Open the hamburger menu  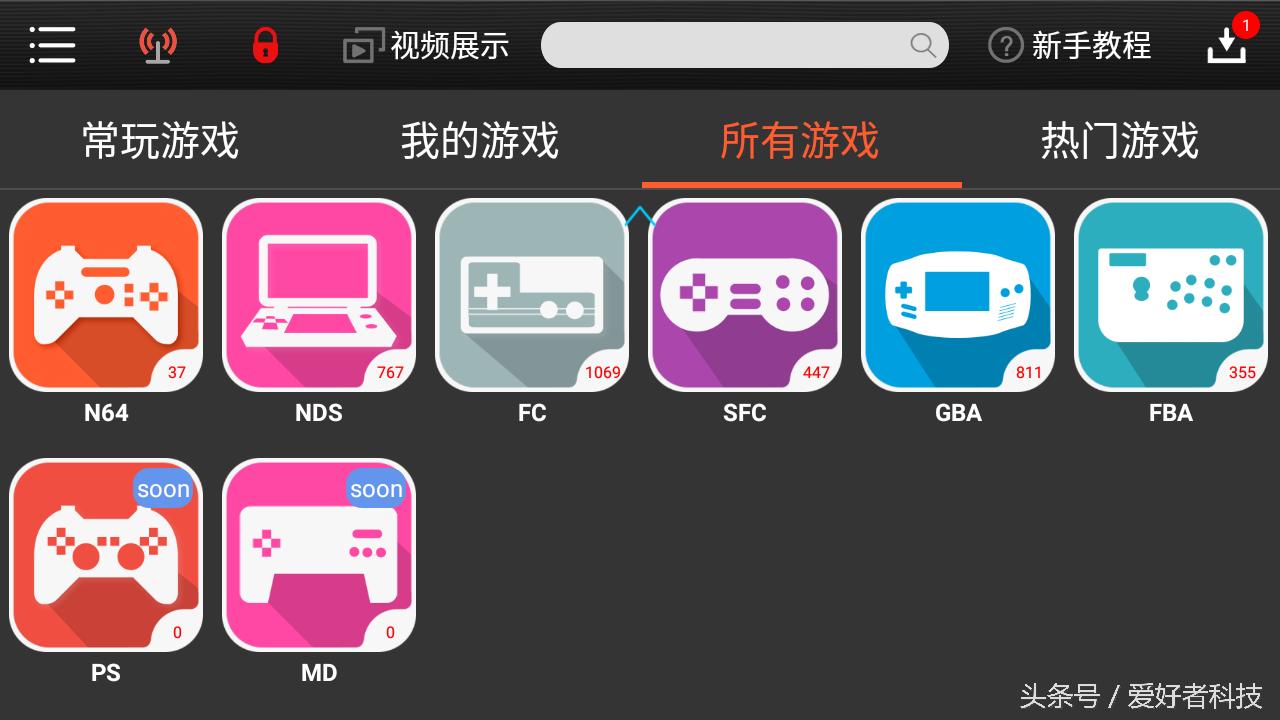point(52,45)
